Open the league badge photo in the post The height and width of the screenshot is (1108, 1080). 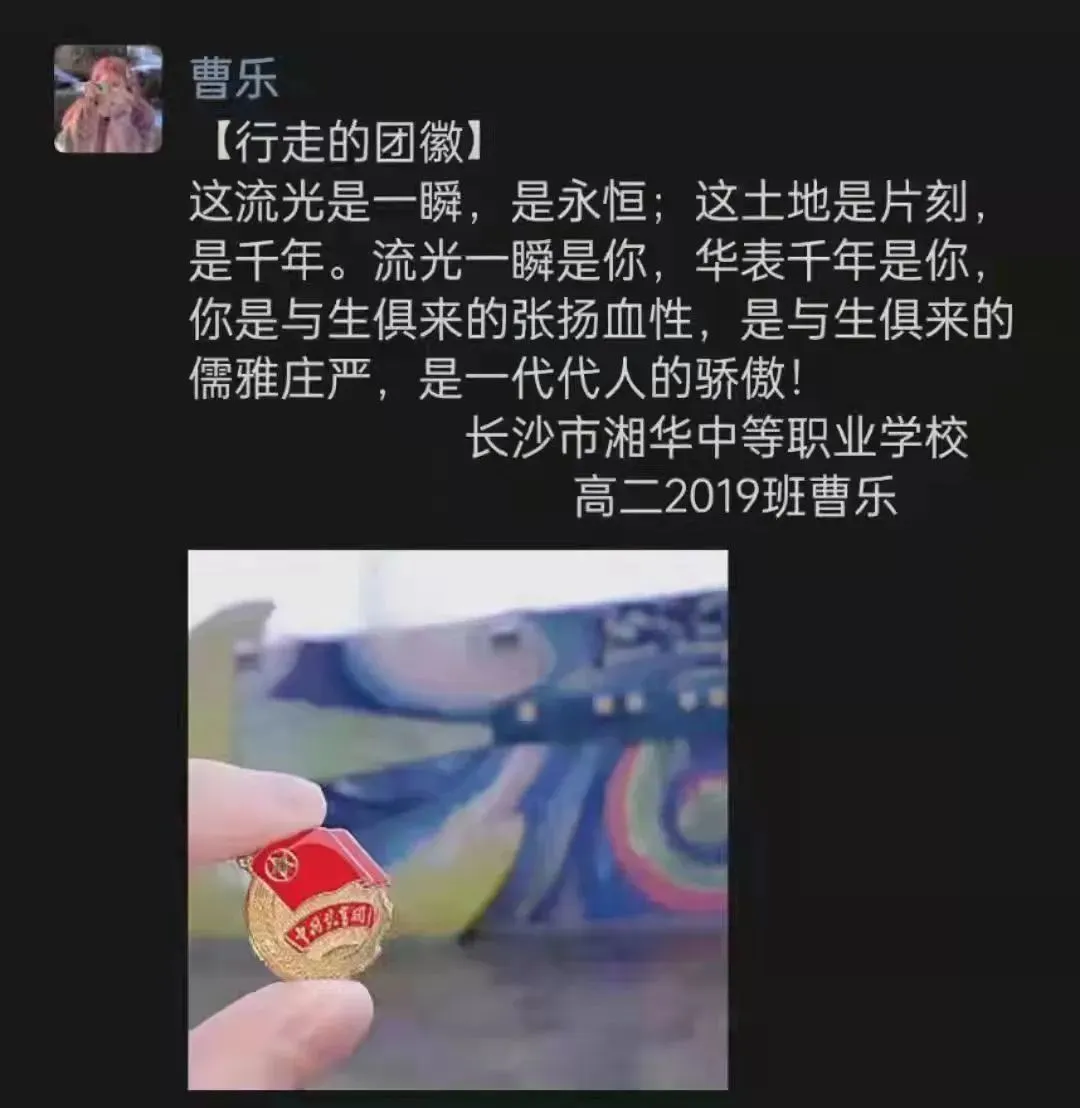tap(458, 819)
